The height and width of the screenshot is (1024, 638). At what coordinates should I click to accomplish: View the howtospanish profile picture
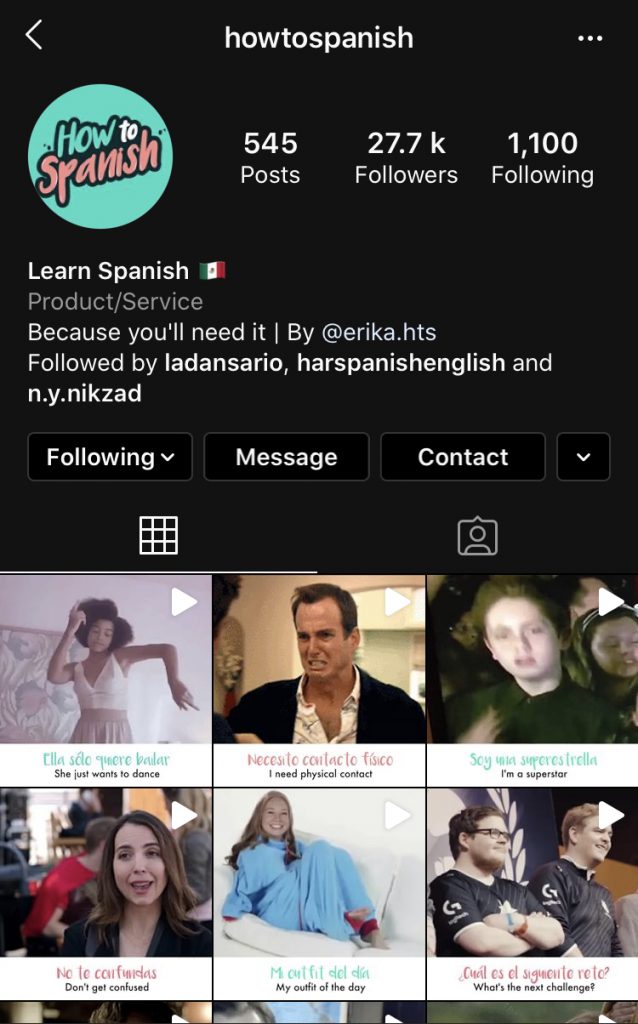tap(100, 157)
